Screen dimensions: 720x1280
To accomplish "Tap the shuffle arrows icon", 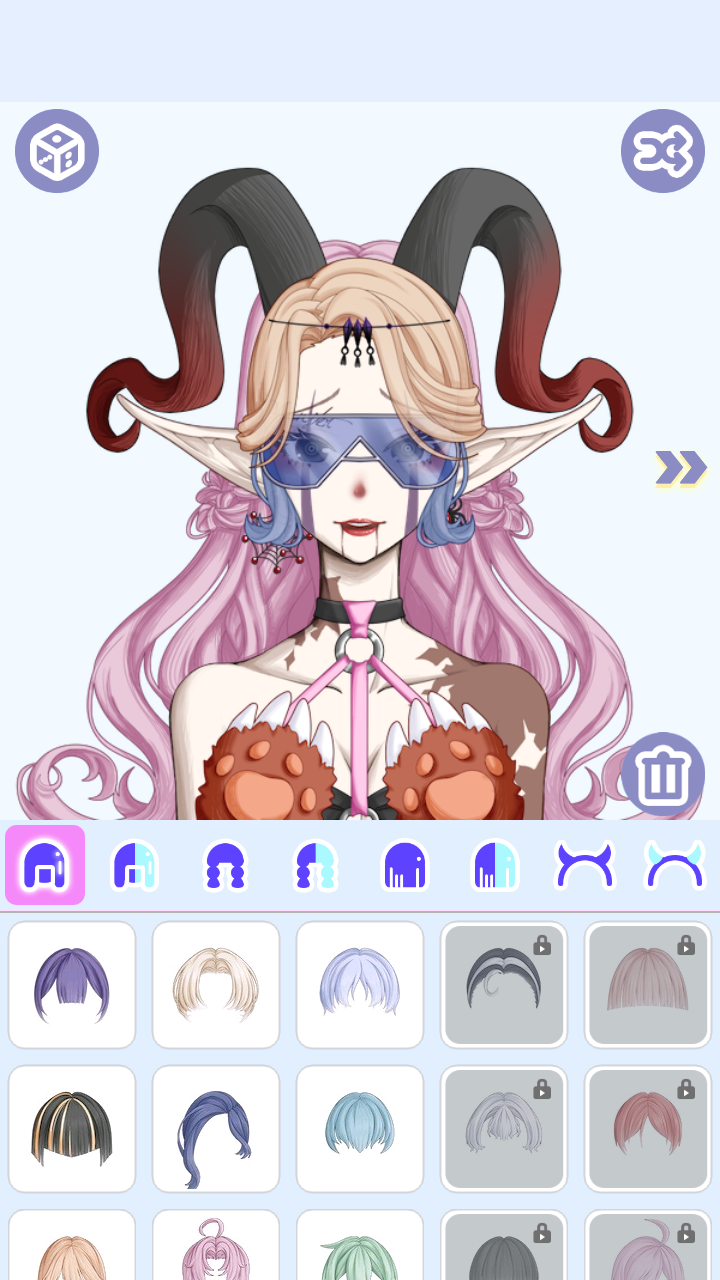I will point(663,151).
